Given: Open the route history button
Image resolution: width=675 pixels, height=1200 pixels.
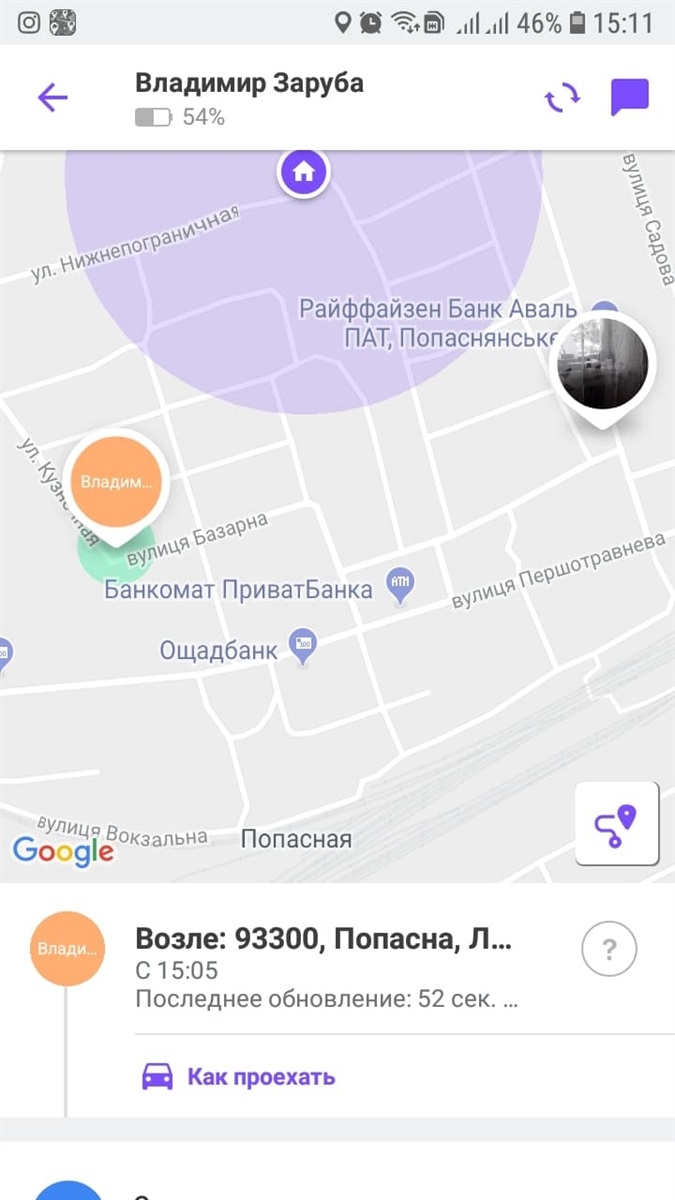Looking at the screenshot, I should coord(616,823).
